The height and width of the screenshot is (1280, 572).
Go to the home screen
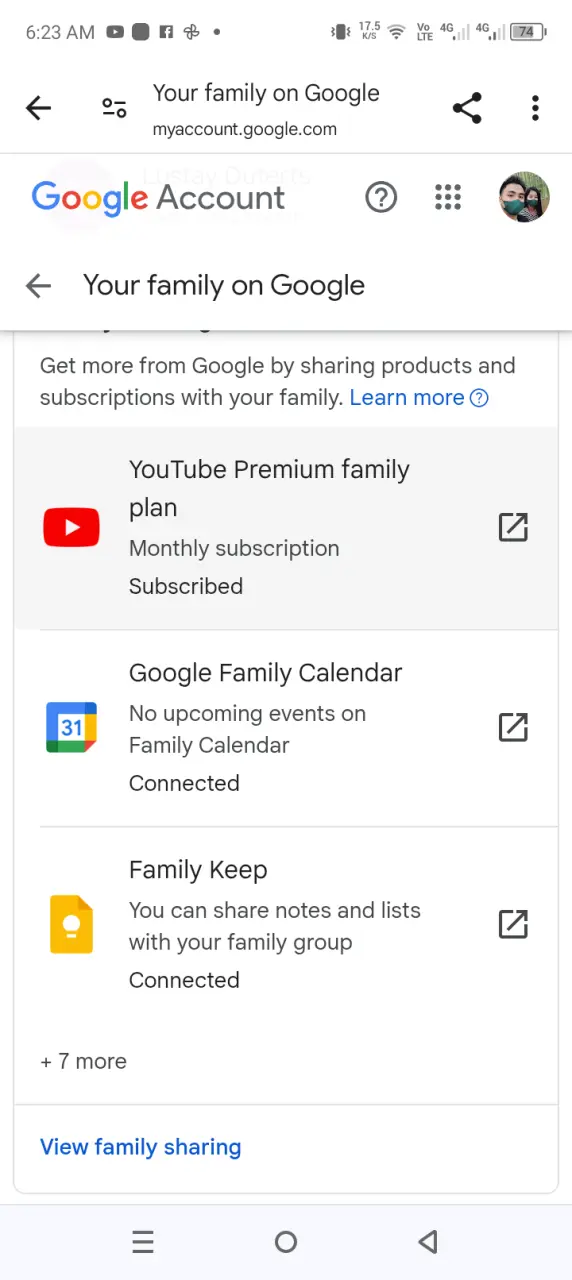(x=286, y=1242)
